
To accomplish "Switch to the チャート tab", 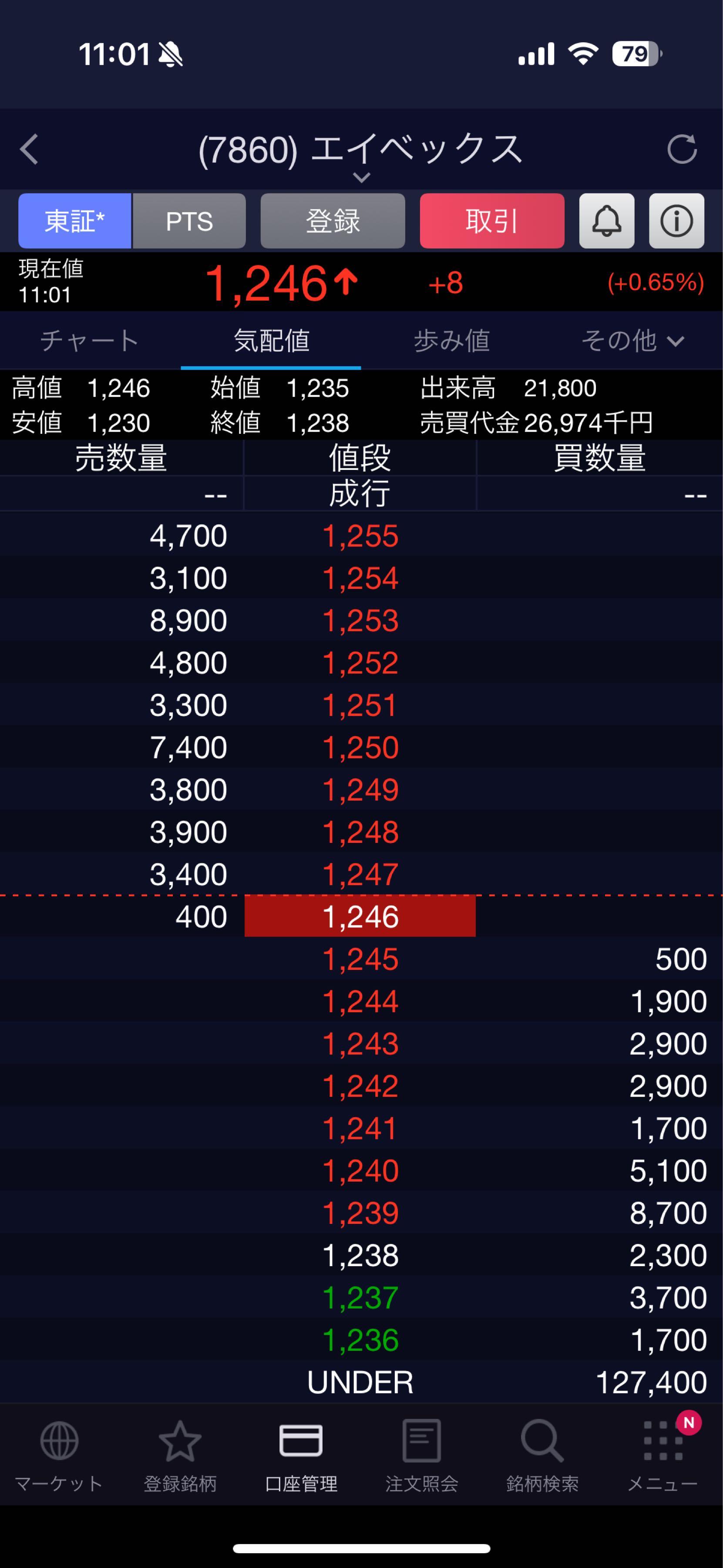I will pyautogui.click(x=90, y=341).
